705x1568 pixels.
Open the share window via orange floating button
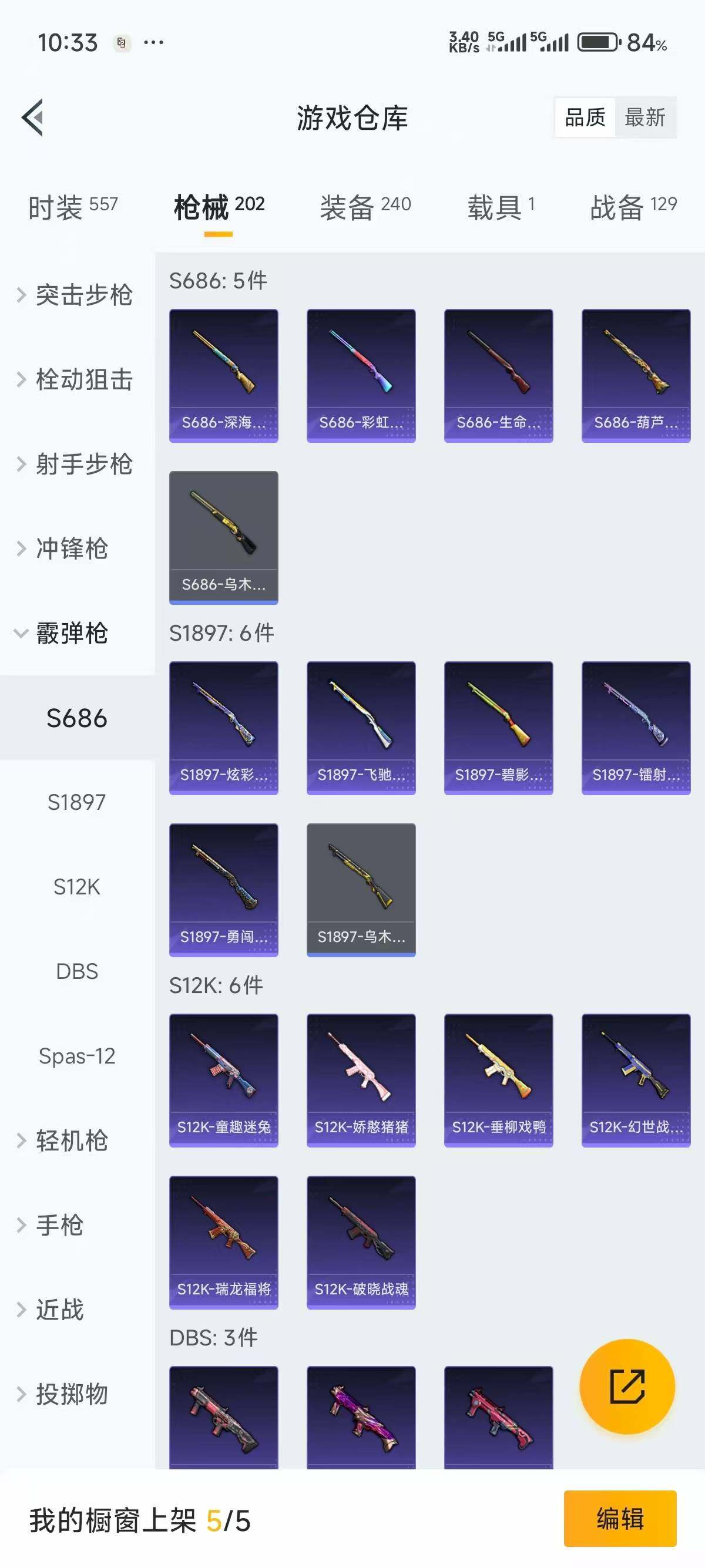[628, 1386]
